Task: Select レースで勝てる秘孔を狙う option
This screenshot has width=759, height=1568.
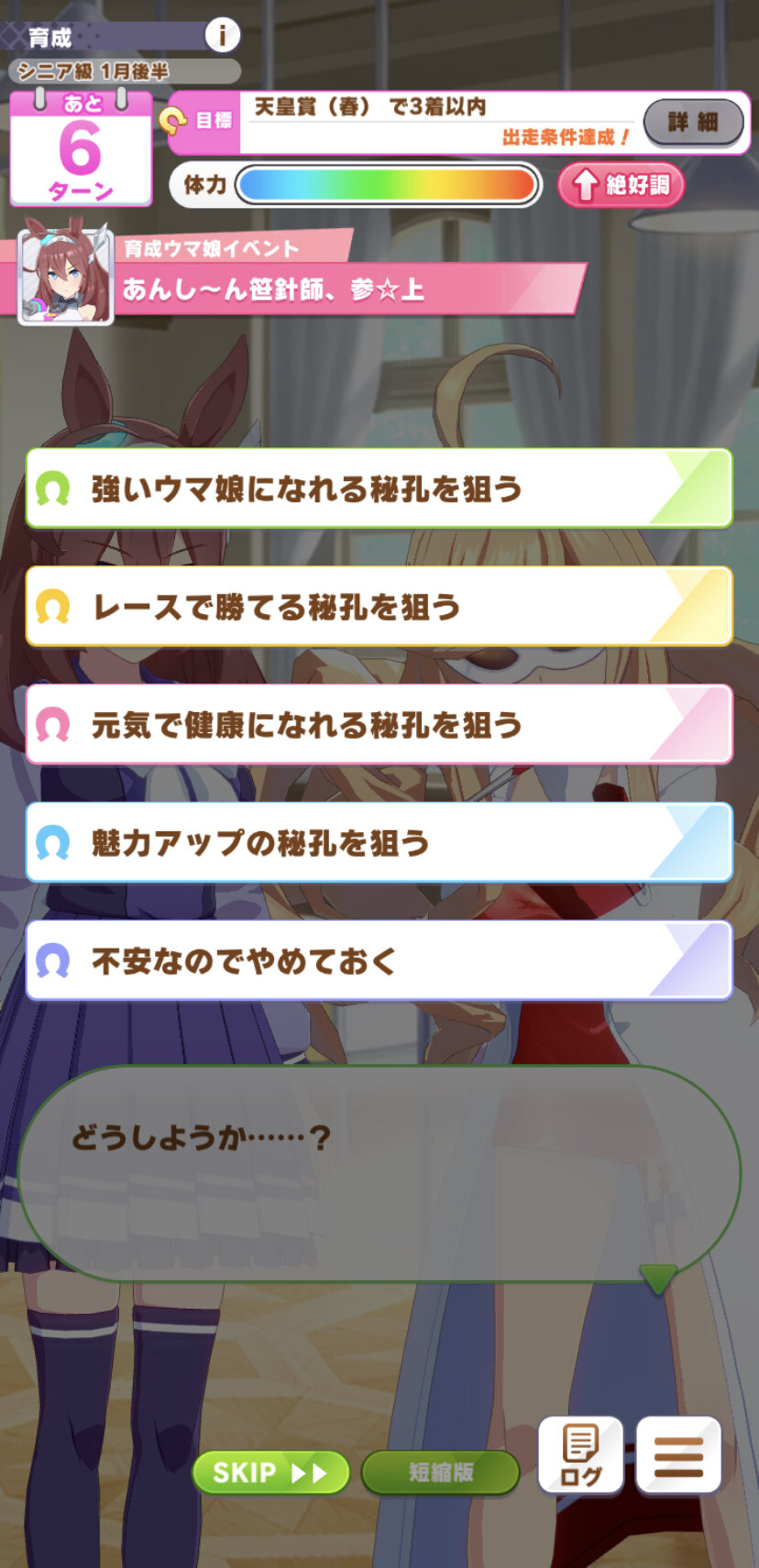Action: (379, 607)
